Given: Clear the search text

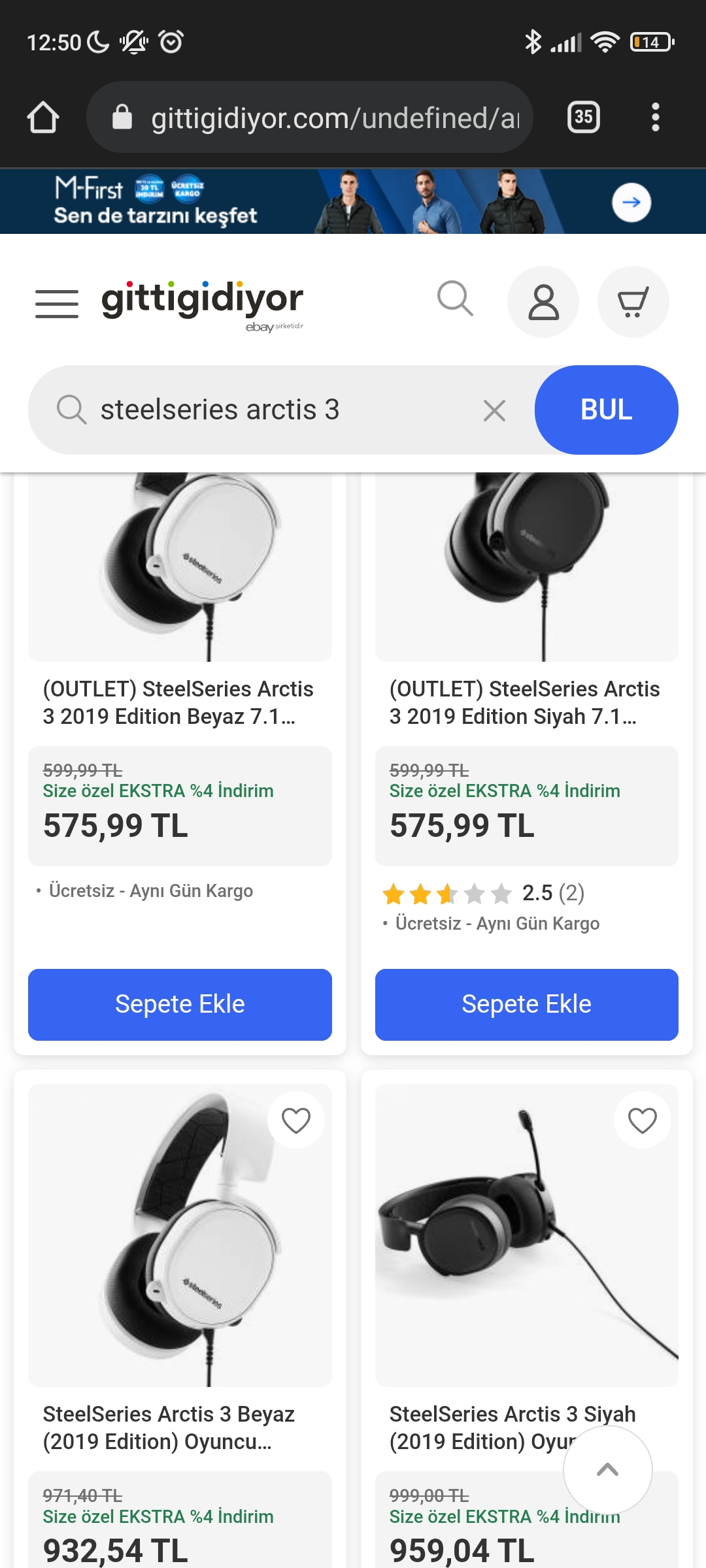Looking at the screenshot, I should pyautogui.click(x=494, y=411).
